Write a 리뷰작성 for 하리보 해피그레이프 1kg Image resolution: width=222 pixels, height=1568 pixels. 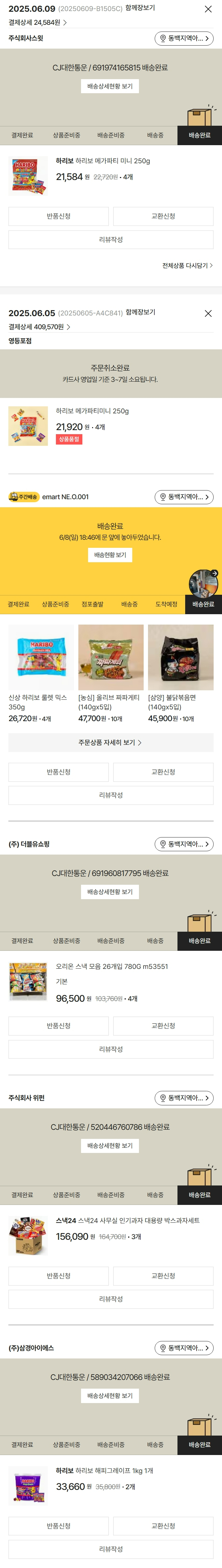click(111, 1549)
